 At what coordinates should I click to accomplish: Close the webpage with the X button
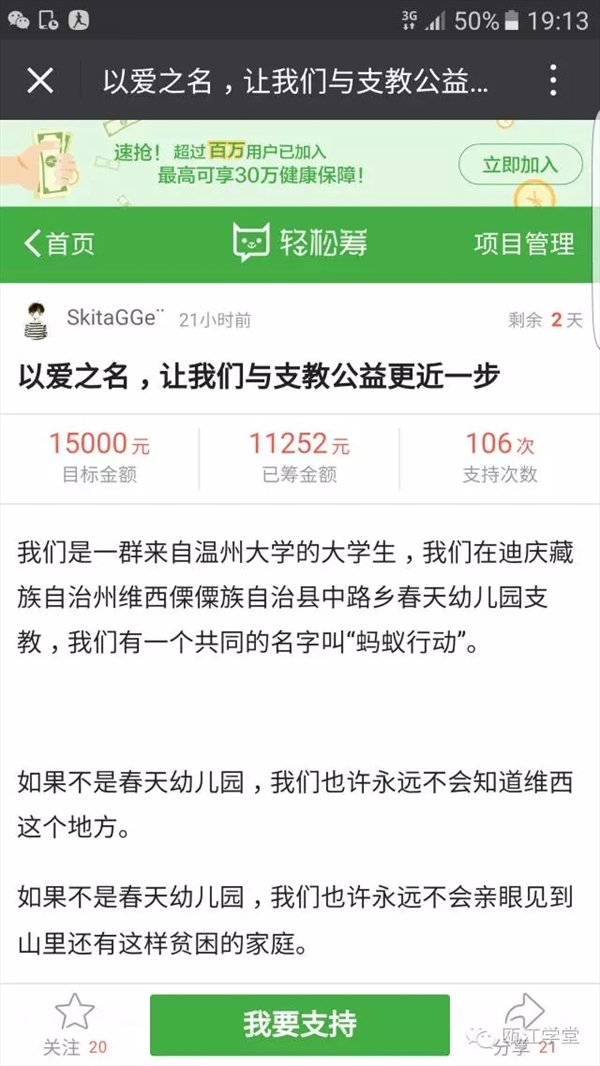pos(40,81)
